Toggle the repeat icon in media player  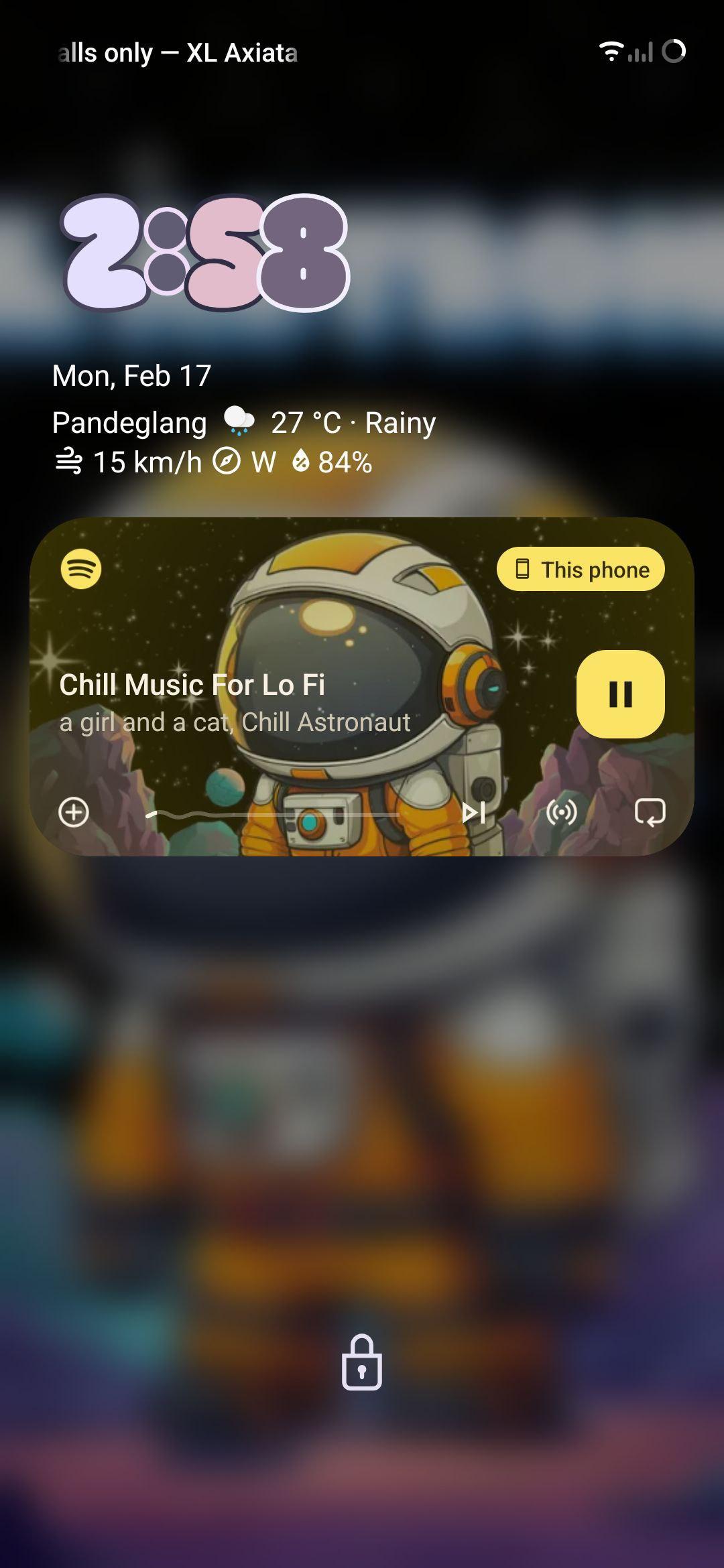click(x=650, y=812)
